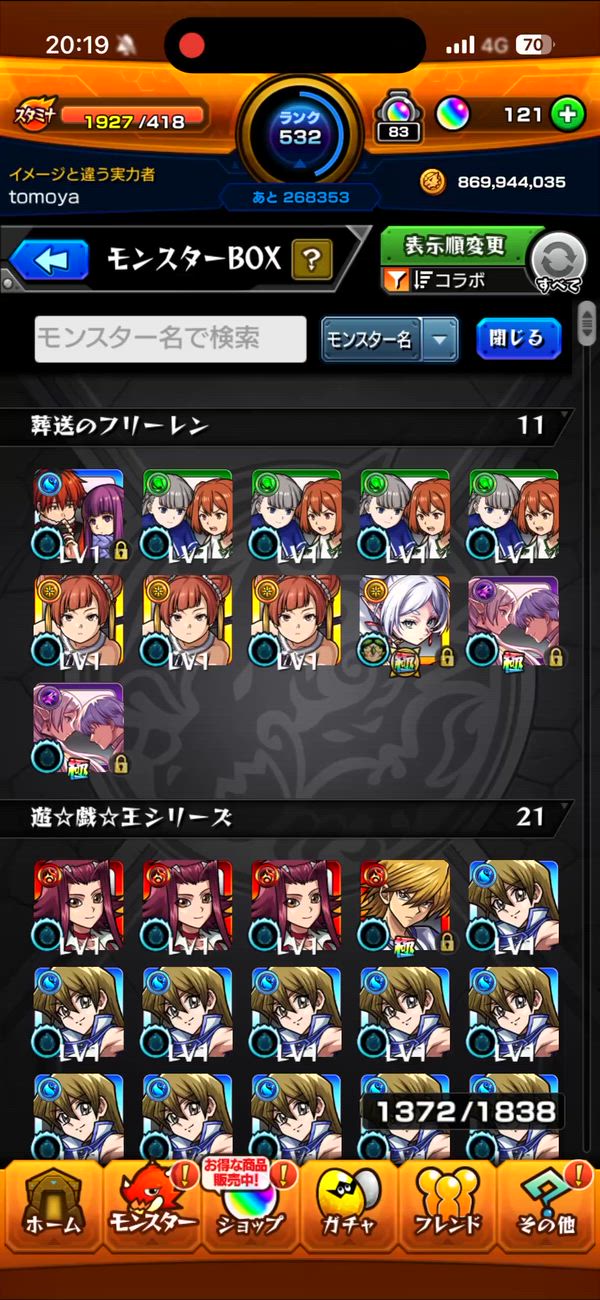The height and width of the screenshot is (1300, 600).
Task: Go back with the blue arrow button
Action: pyautogui.click(x=50, y=261)
